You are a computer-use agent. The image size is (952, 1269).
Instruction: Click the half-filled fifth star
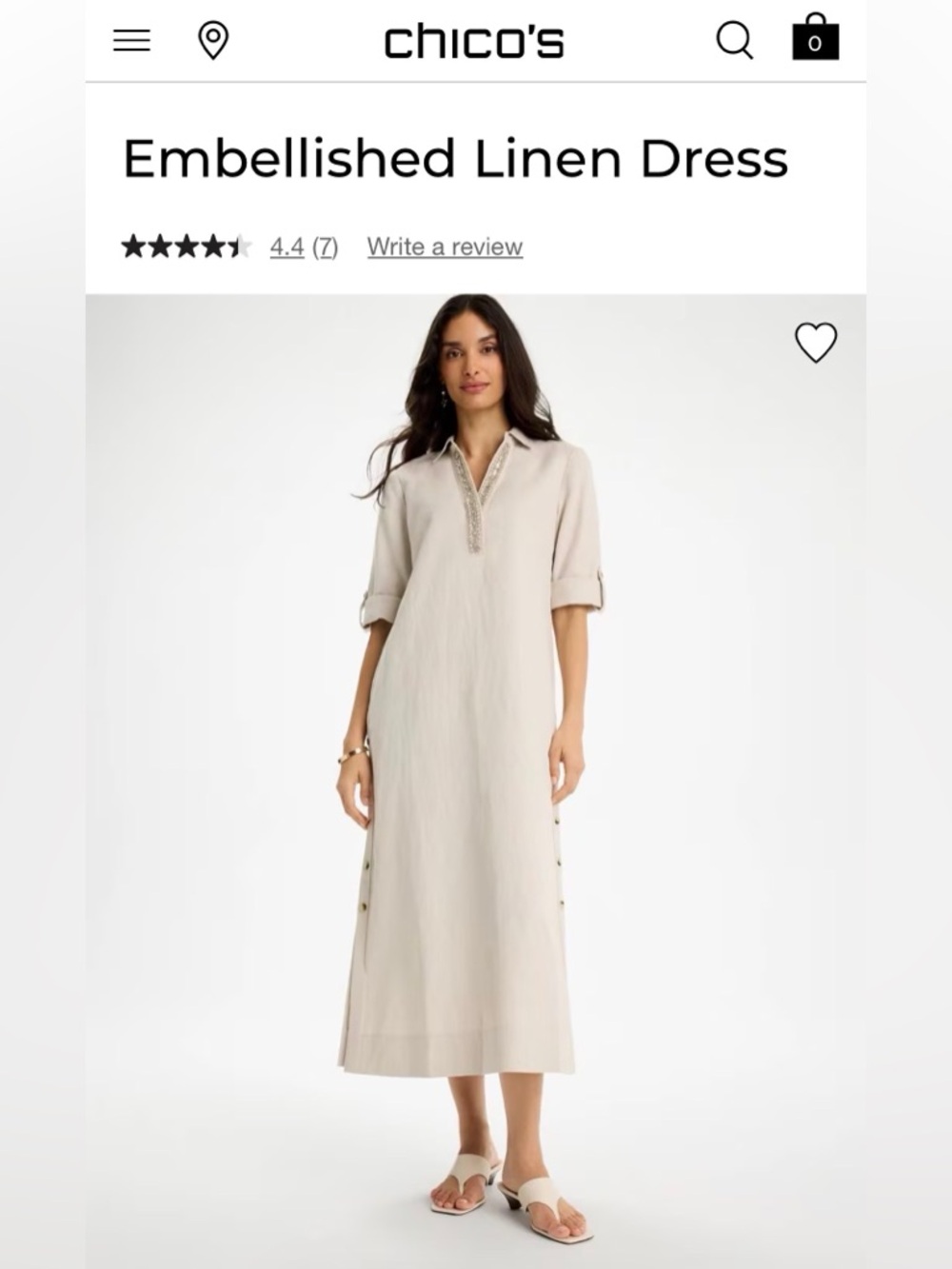pyautogui.click(x=237, y=247)
